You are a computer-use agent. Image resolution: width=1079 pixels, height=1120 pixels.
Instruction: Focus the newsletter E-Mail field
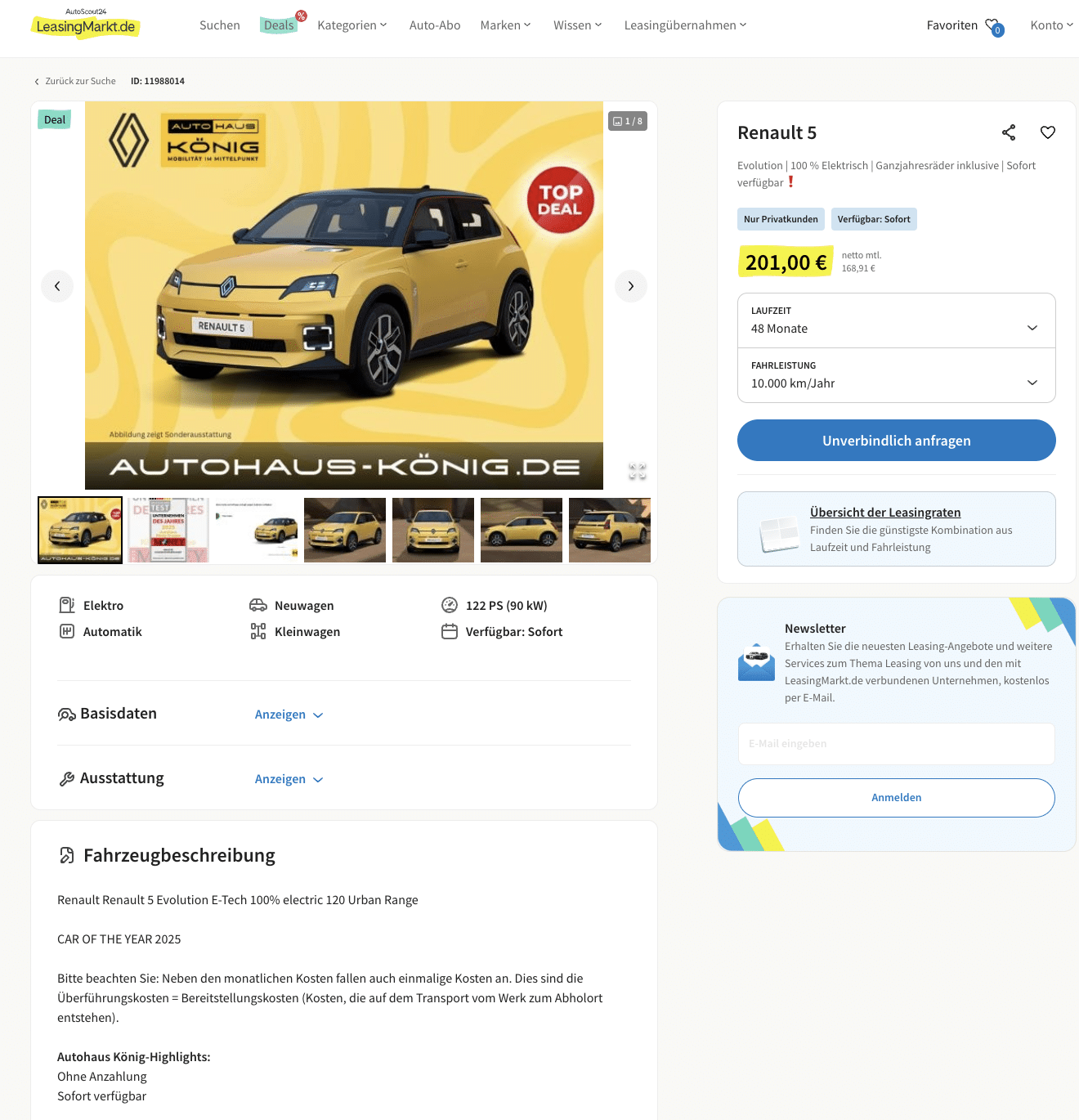(896, 744)
